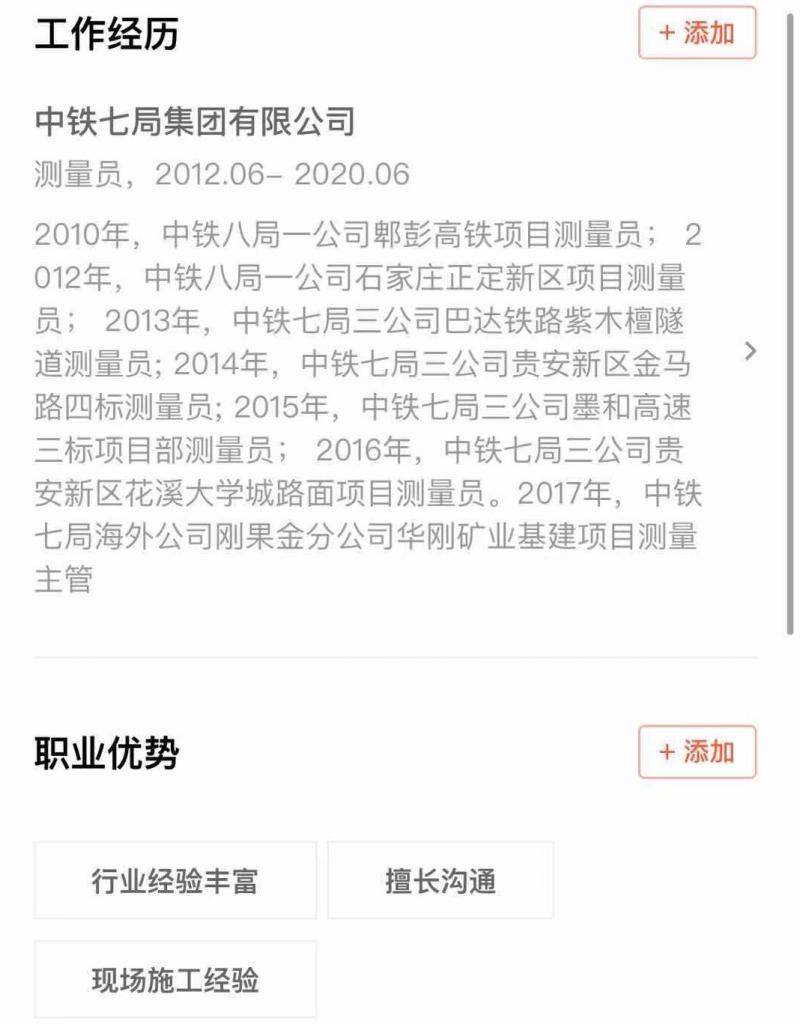This screenshot has width=800, height=1024.
Task: Tap the 擅长沟通 chip
Action: (x=440, y=881)
